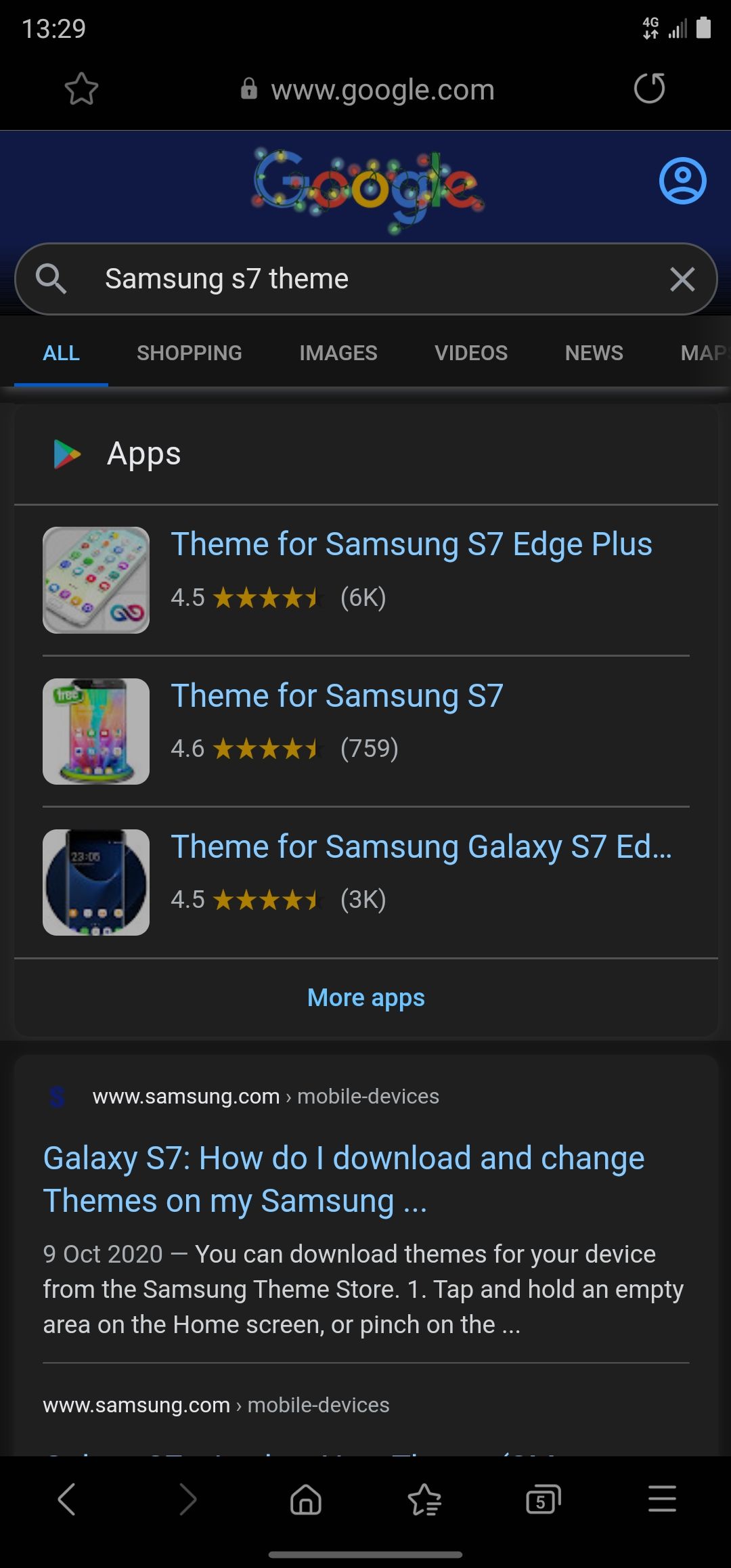Tap the 4.6 star rating row

284,747
